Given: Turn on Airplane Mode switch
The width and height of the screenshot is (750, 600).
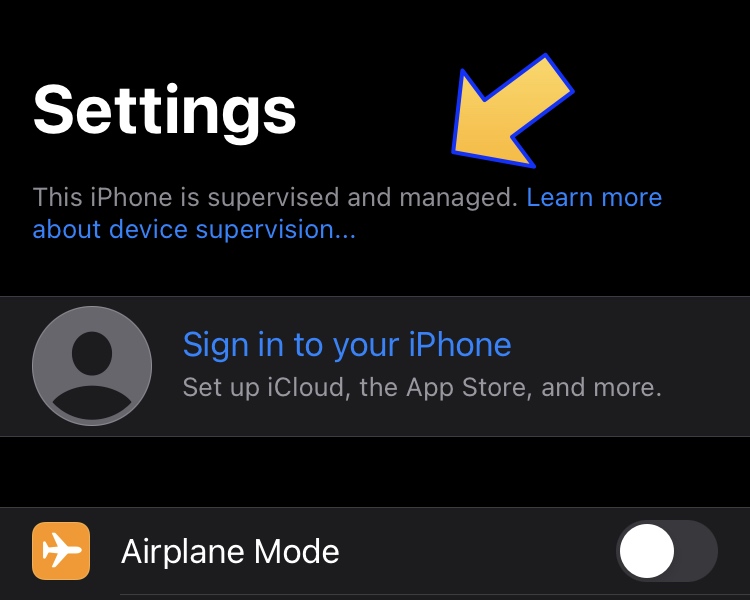Looking at the screenshot, I should 667,551.
